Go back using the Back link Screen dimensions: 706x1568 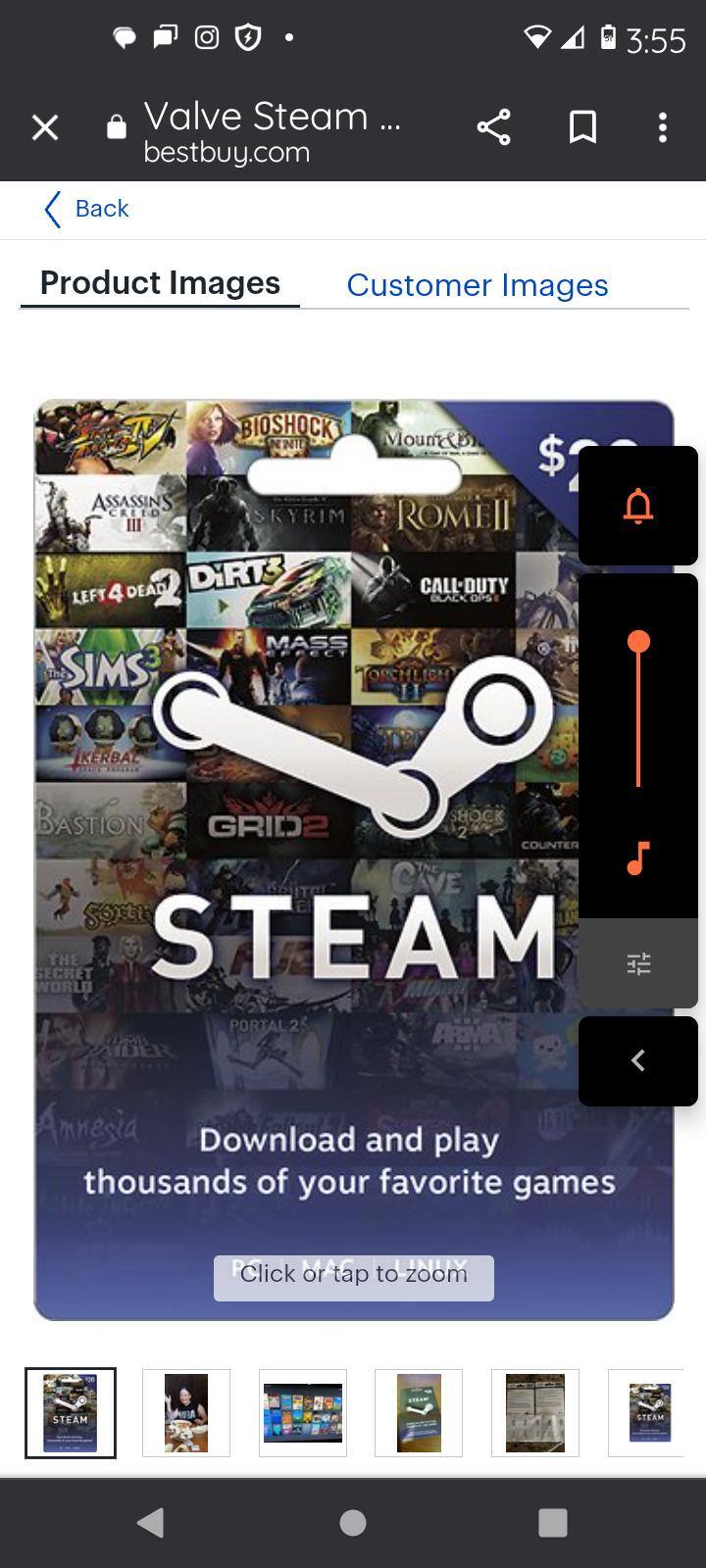(86, 209)
